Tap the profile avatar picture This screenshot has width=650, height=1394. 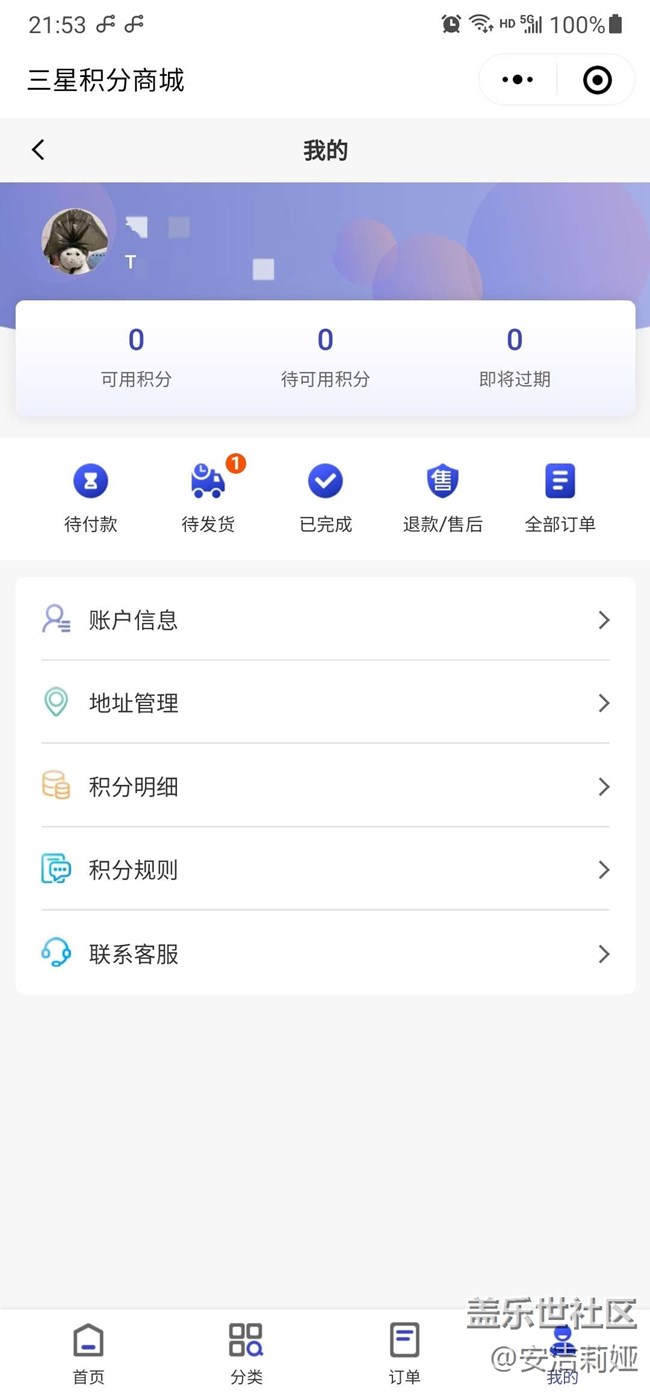(75, 242)
